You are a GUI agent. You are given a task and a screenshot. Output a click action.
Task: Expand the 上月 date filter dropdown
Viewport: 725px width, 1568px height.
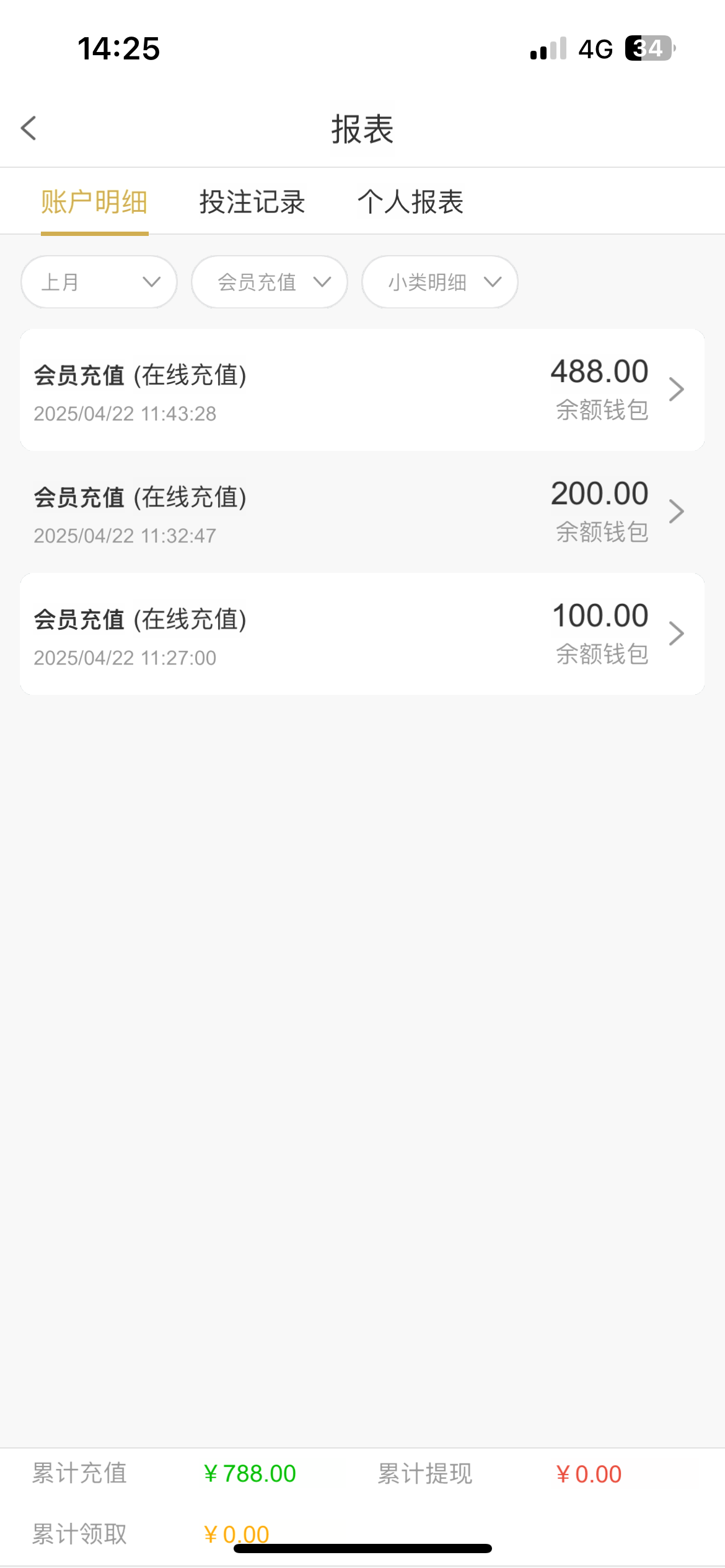tap(99, 282)
